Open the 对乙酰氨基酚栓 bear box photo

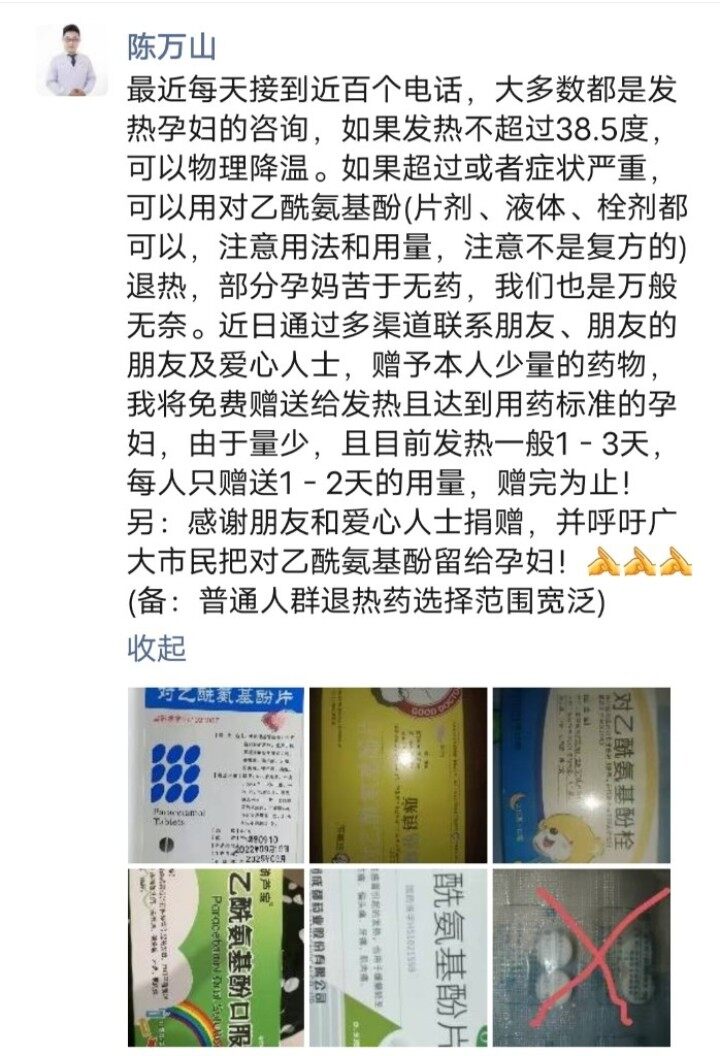(x=580, y=774)
